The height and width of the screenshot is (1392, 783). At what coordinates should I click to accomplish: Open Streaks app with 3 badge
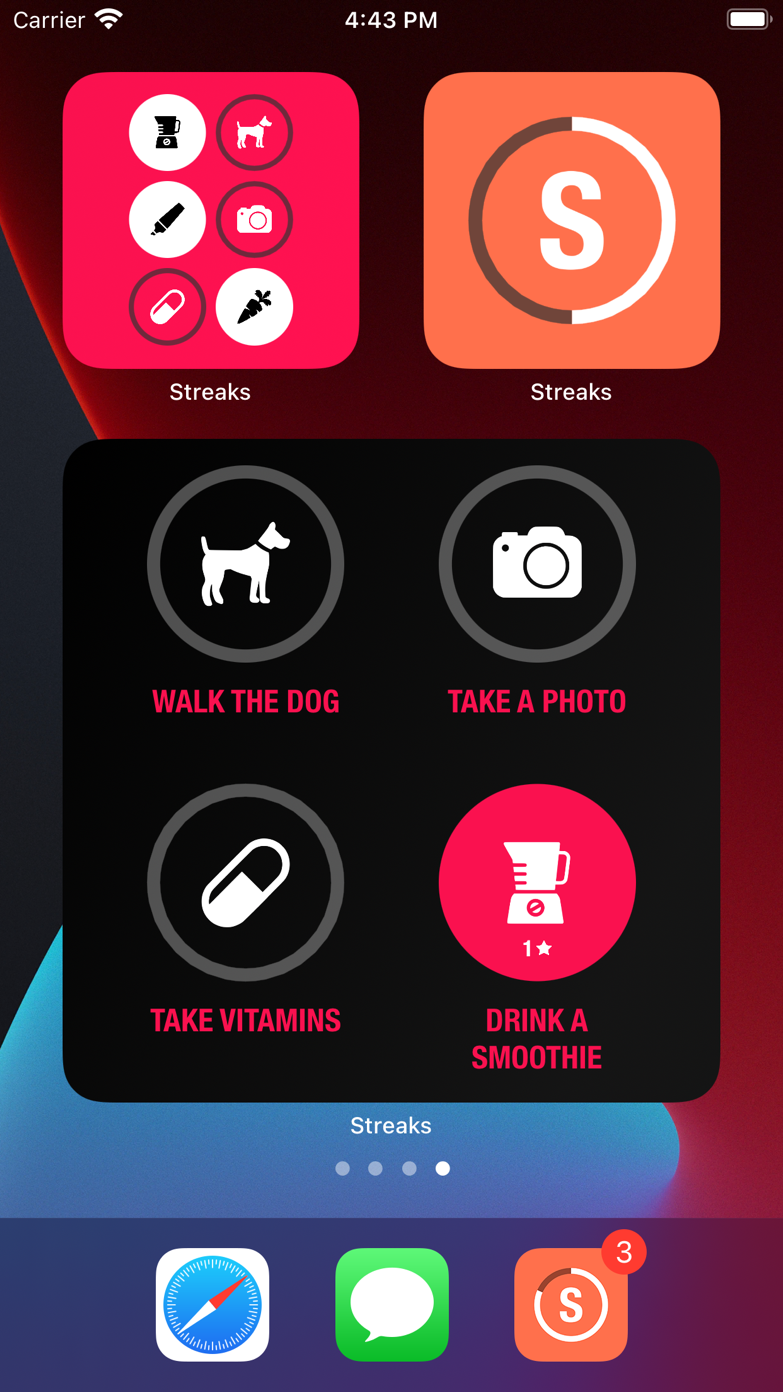pos(571,1304)
